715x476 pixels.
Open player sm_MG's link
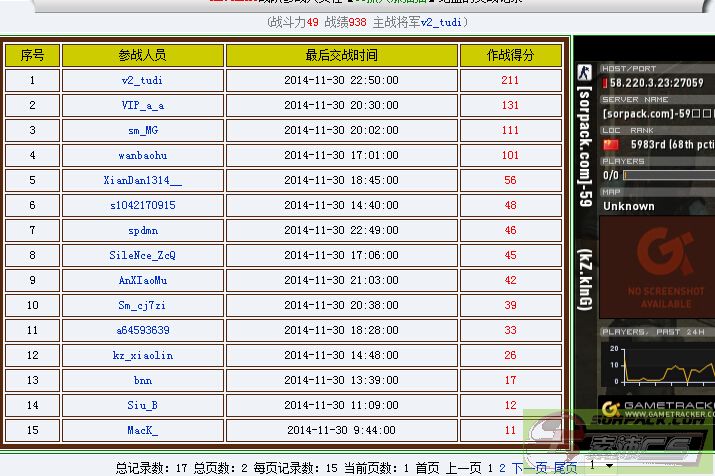pyautogui.click(x=143, y=130)
